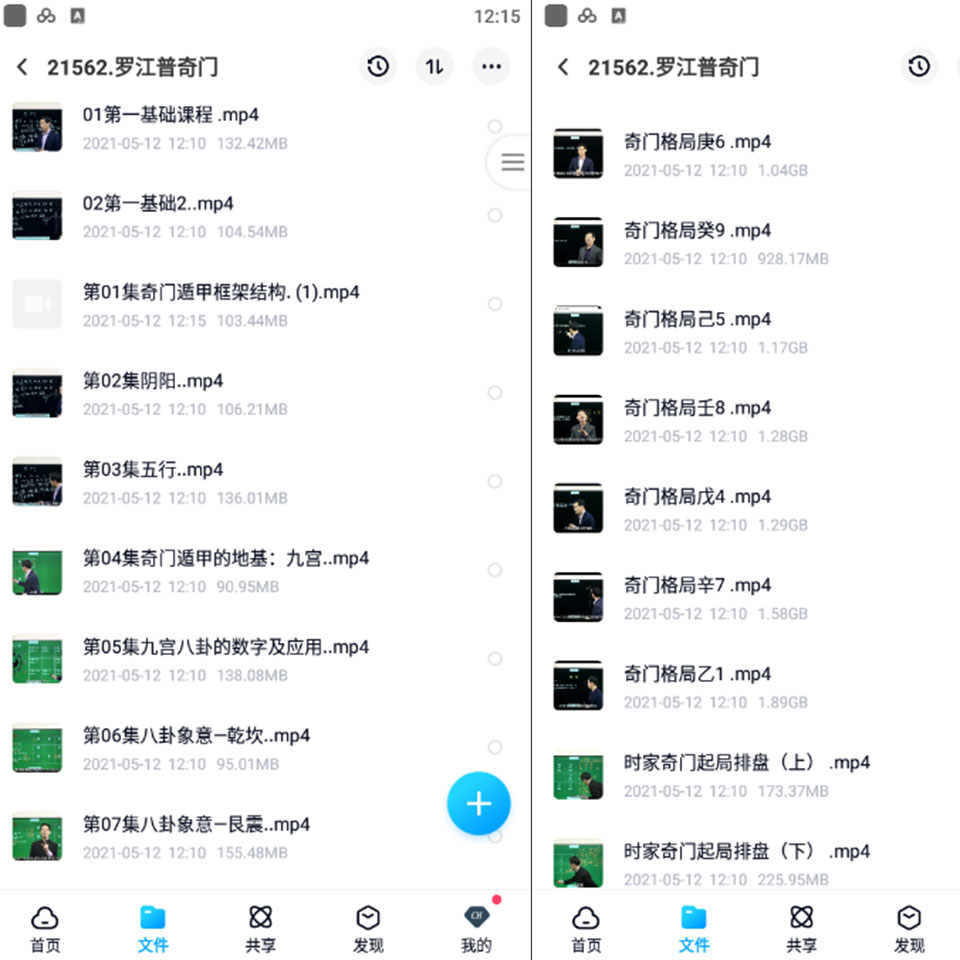960x960 pixels.
Task: Tap the blue plus add button
Action: coord(478,803)
